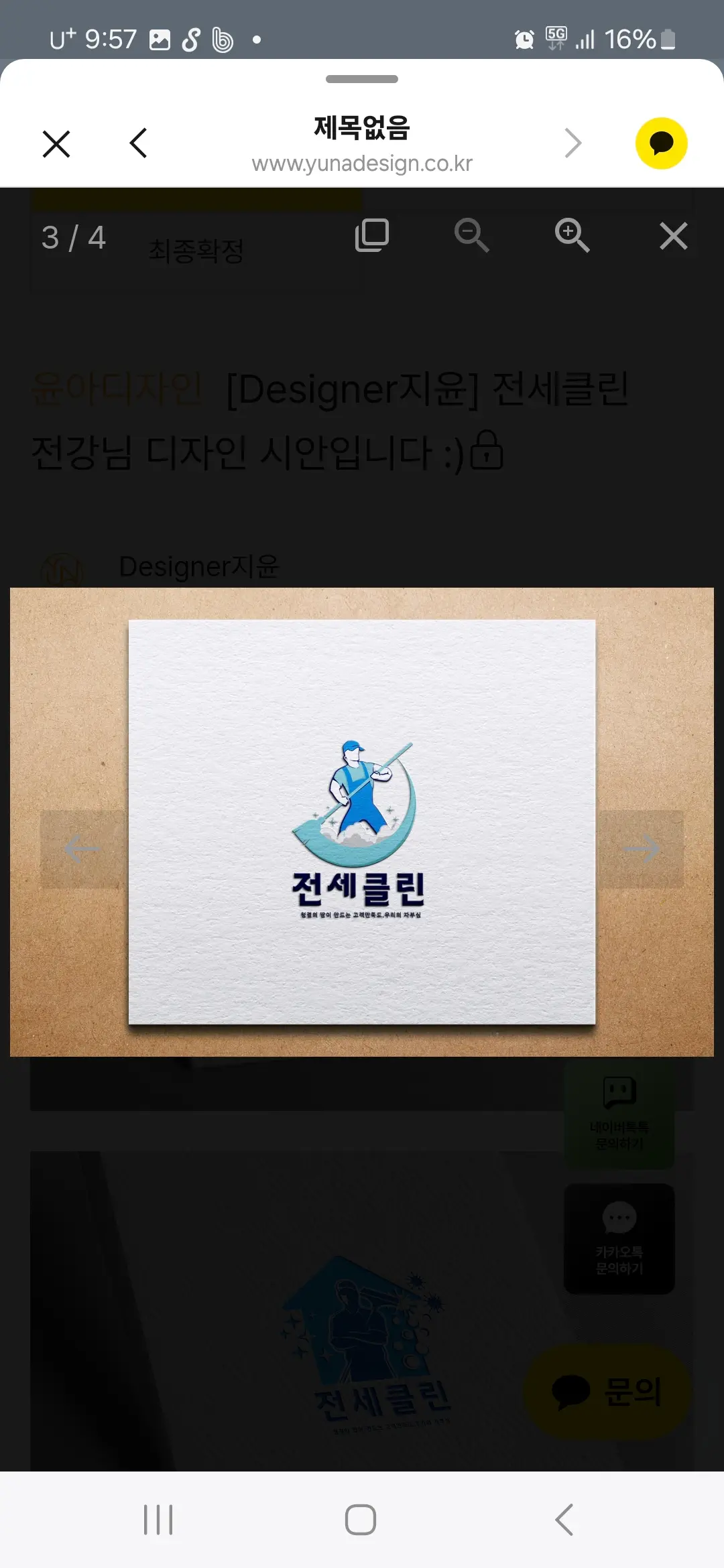Close the image viewer overlay
Screen dimensions: 724x1568
pyautogui.click(x=674, y=236)
